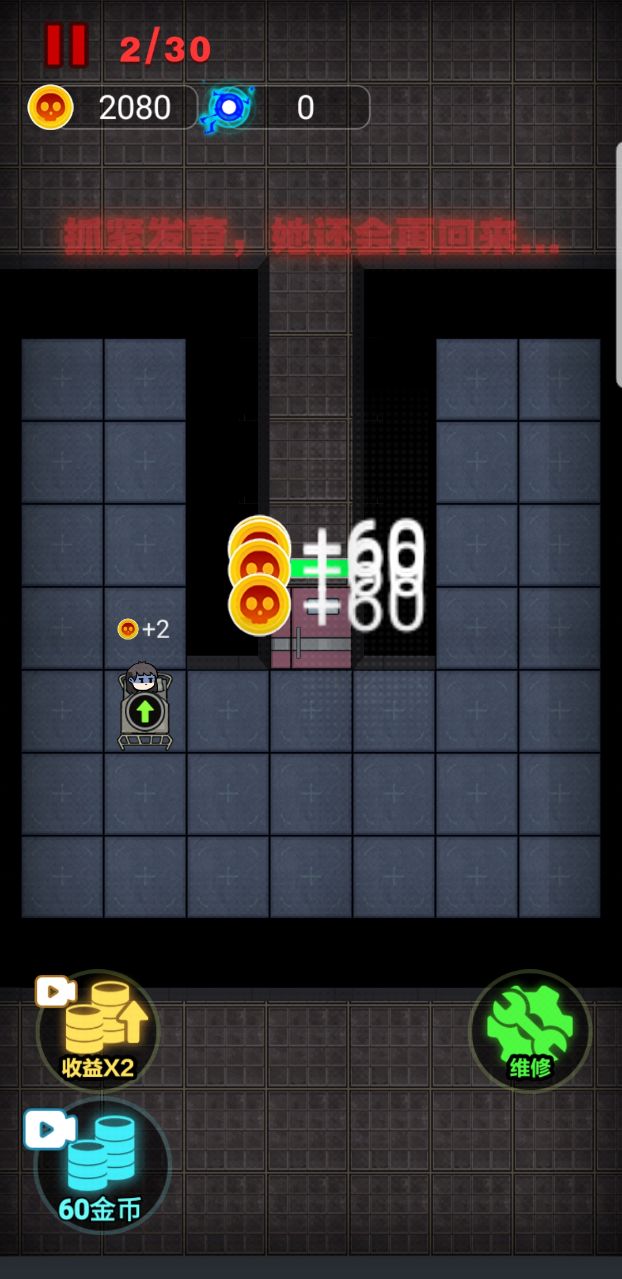Watch ad for 收益X2 double earnings
622x1279 pixels.
tap(98, 1030)
